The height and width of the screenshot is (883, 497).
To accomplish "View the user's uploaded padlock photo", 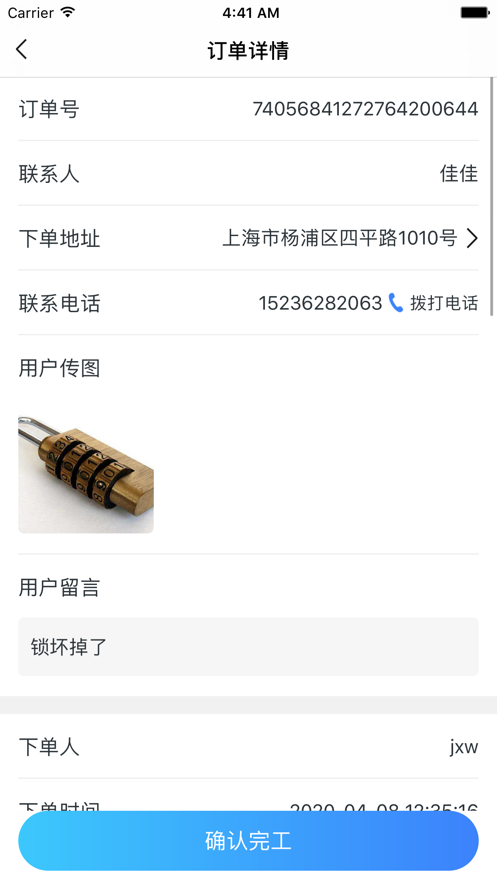I will (86, 474).
